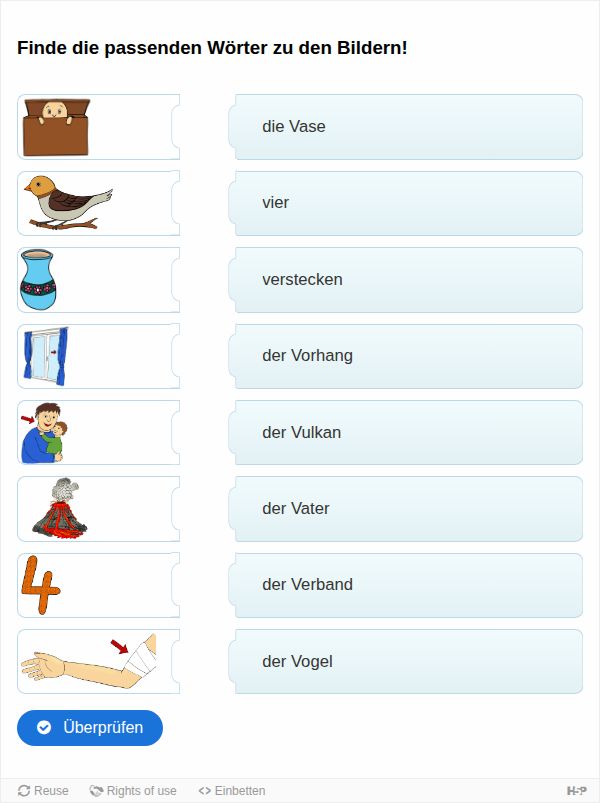Open the Reuse link
Viewport: 600px width, 803px height.
[44, 791]
